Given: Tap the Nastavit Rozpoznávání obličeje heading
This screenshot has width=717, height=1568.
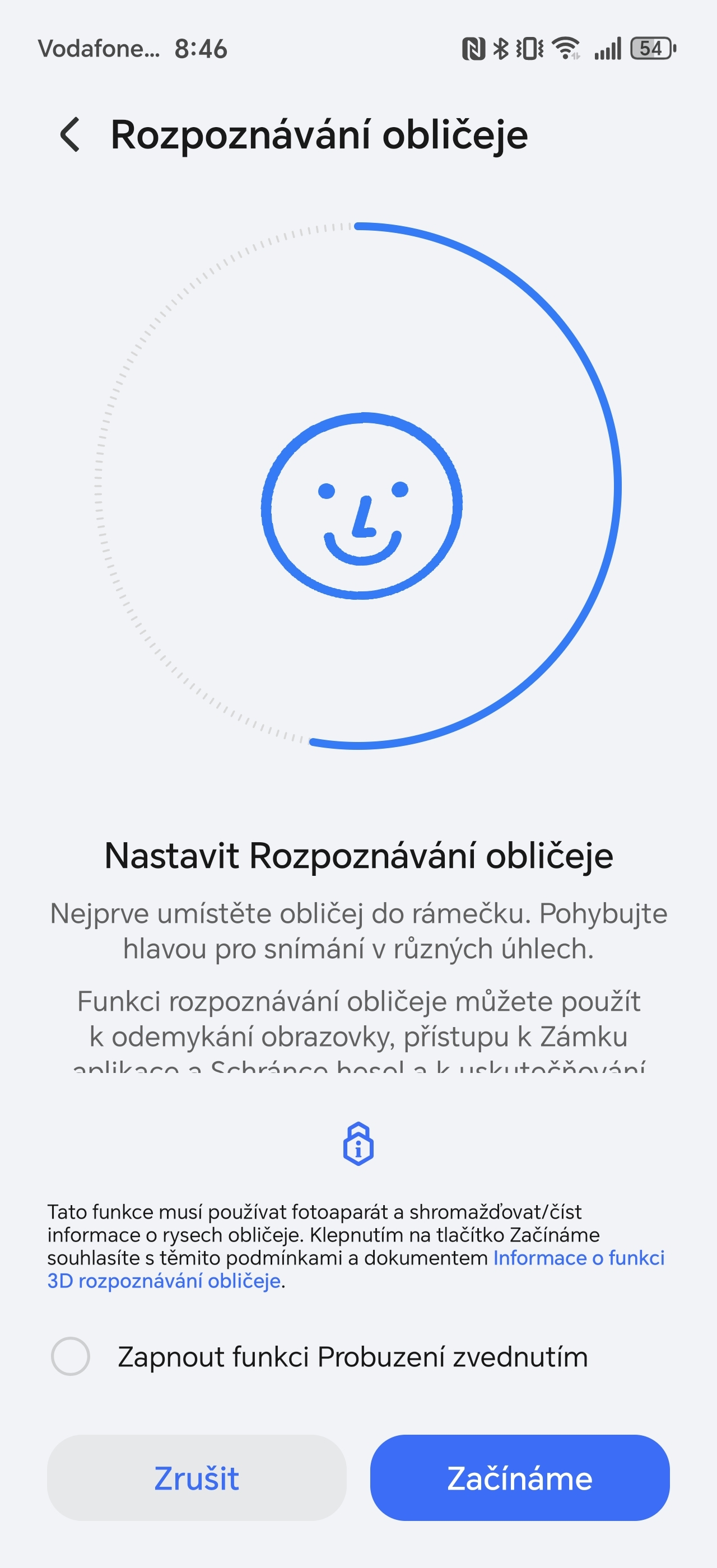Looking at the screenshot, I should click(x=358, y=856).
